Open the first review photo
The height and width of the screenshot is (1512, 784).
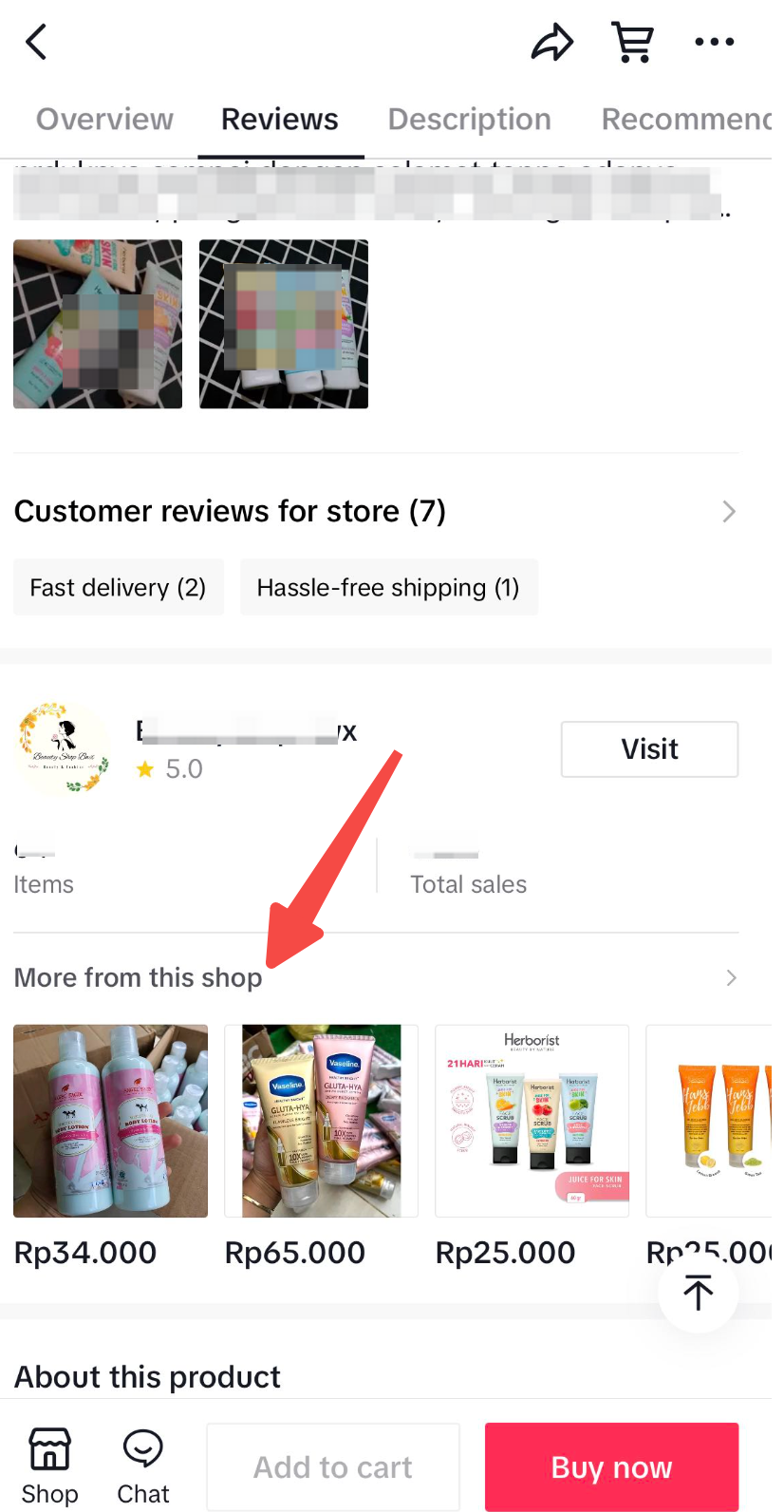pos(98,324)
